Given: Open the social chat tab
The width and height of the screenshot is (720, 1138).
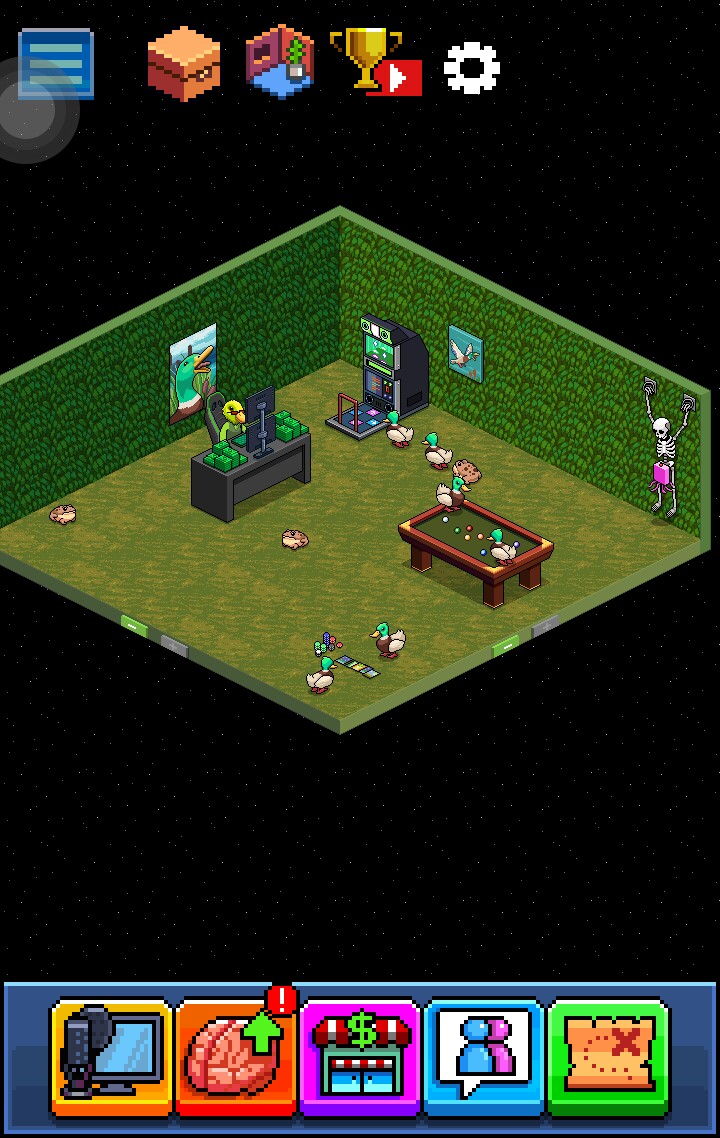Looking at the screenshot, I should (x=484, y=1056).
